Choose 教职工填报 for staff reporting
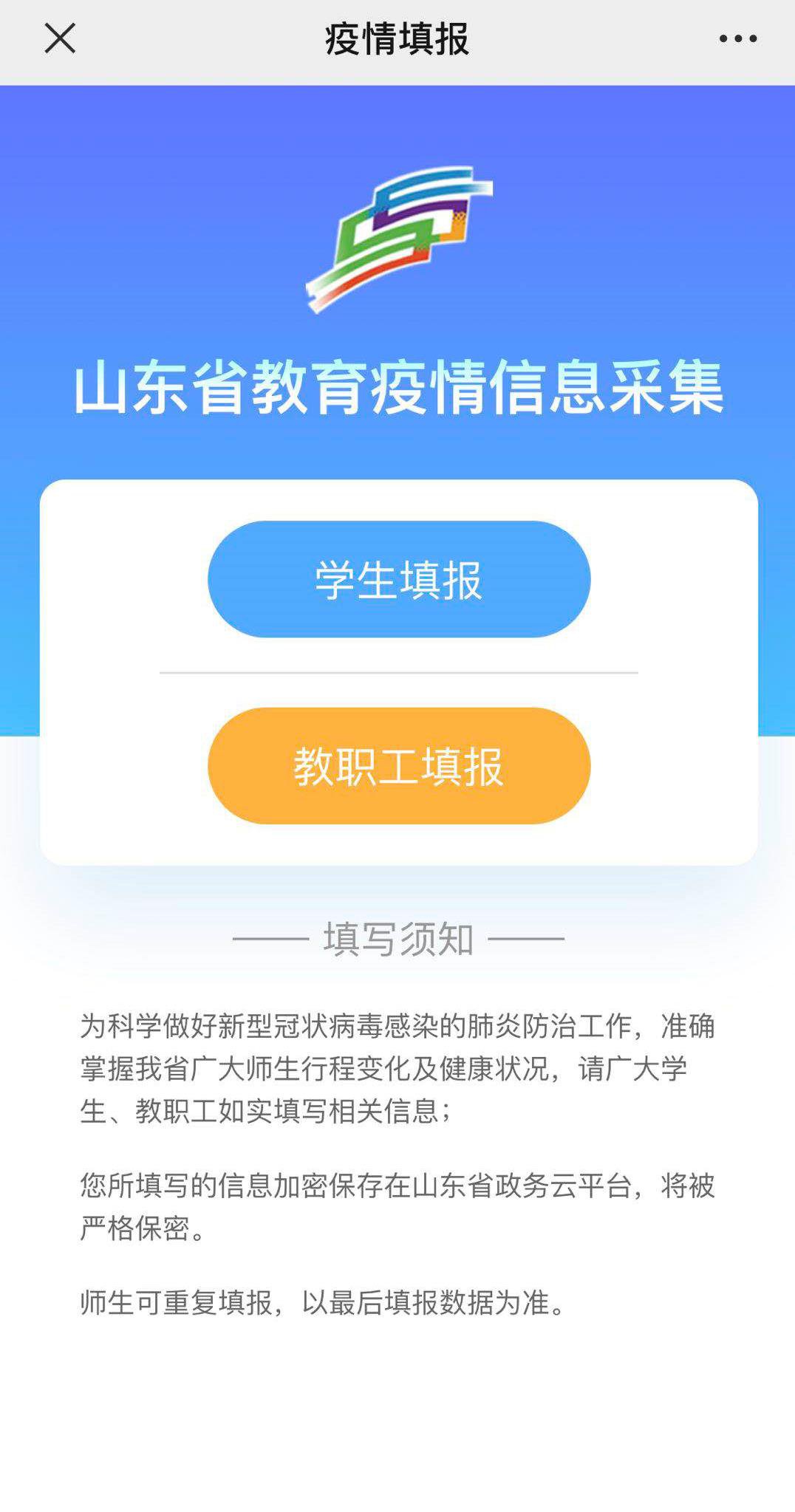This screenshot has height=1512, width=795. point(399,766)
